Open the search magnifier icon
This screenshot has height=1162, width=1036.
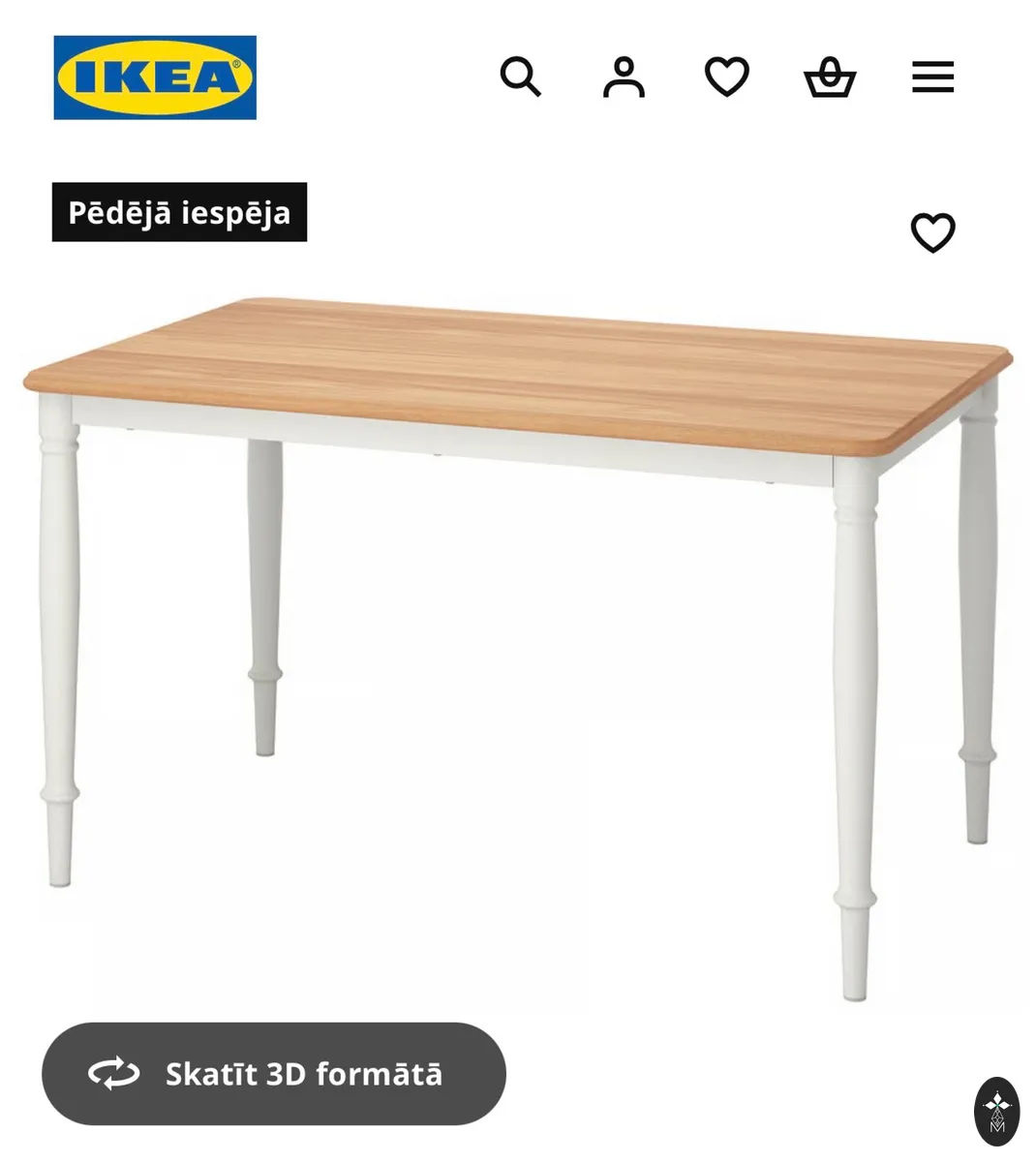click(x=520, y=76)
